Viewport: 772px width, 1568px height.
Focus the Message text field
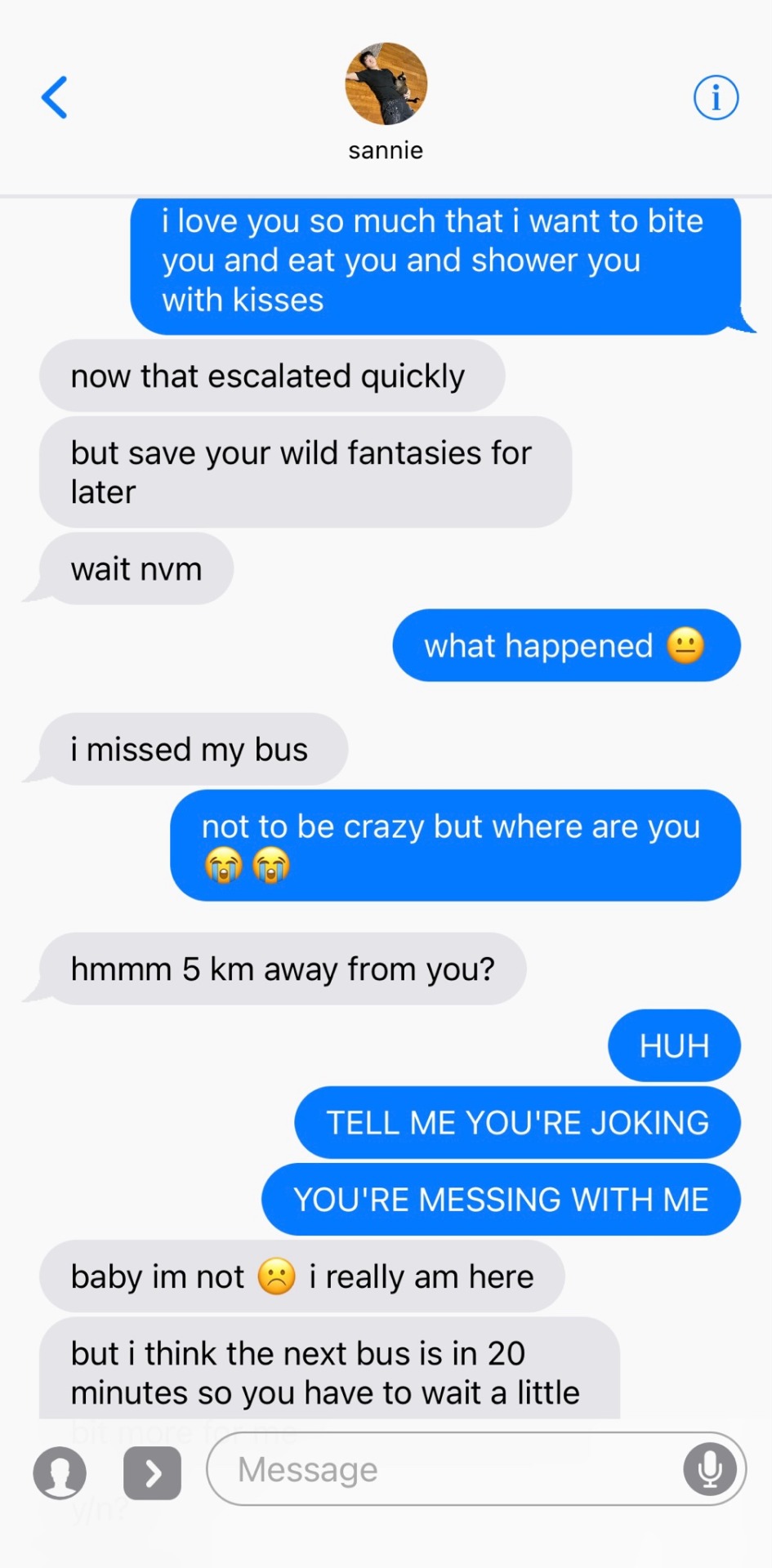coord(441,1469)
